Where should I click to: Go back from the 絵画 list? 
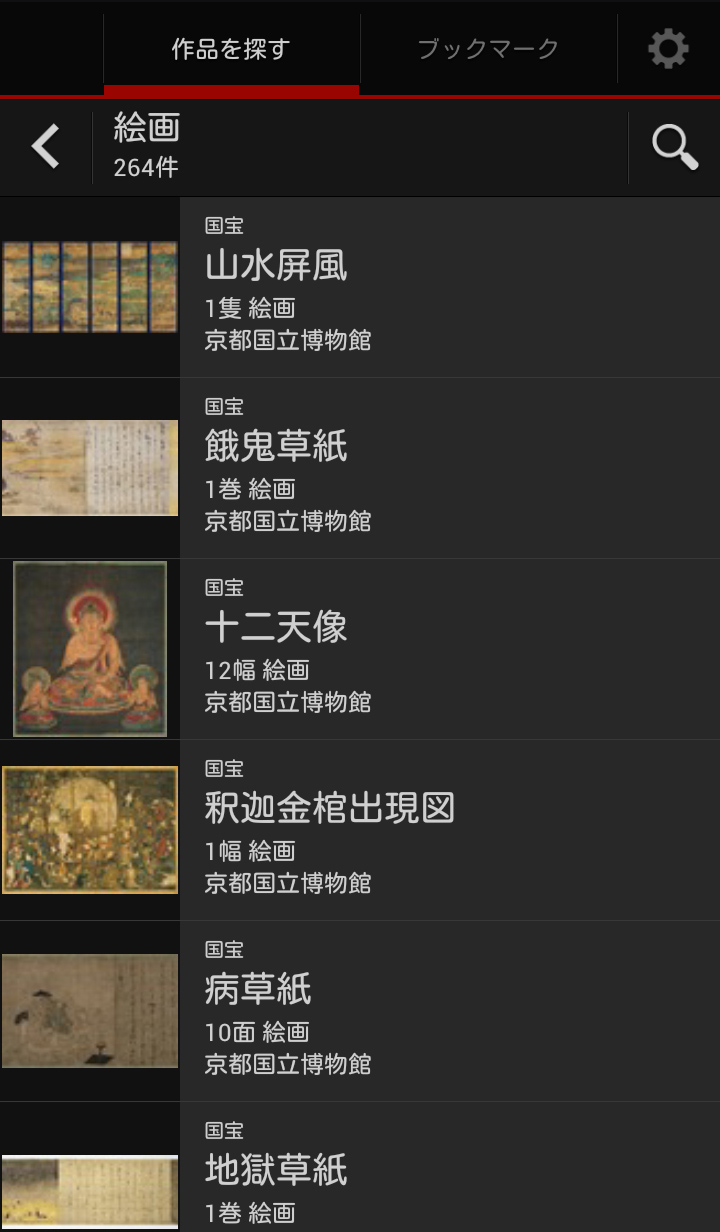[x=46, y=147]
